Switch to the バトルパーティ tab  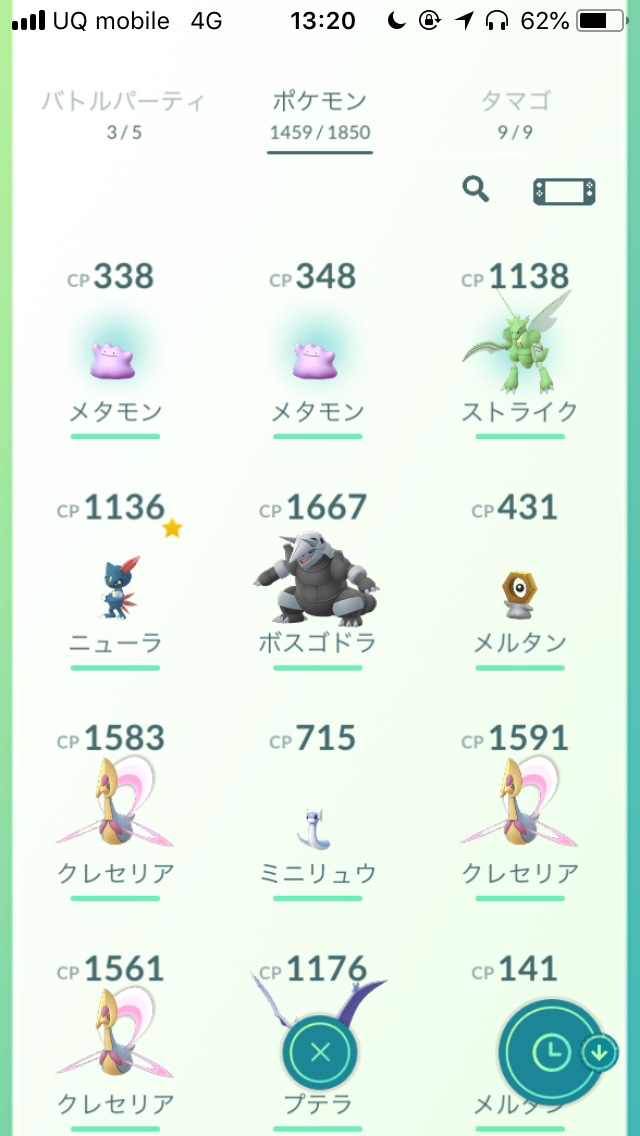point(123,113)
